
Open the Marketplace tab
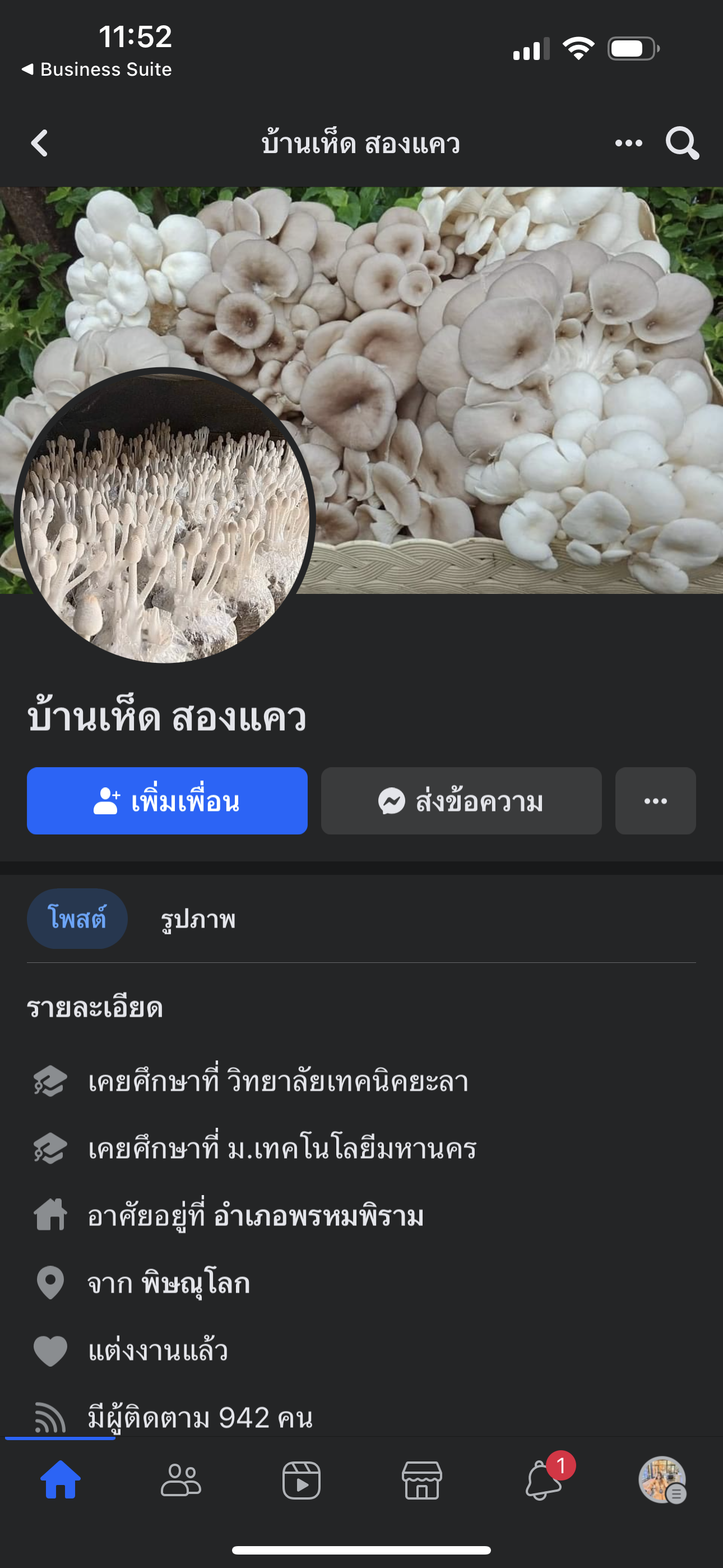point(421,1481)
